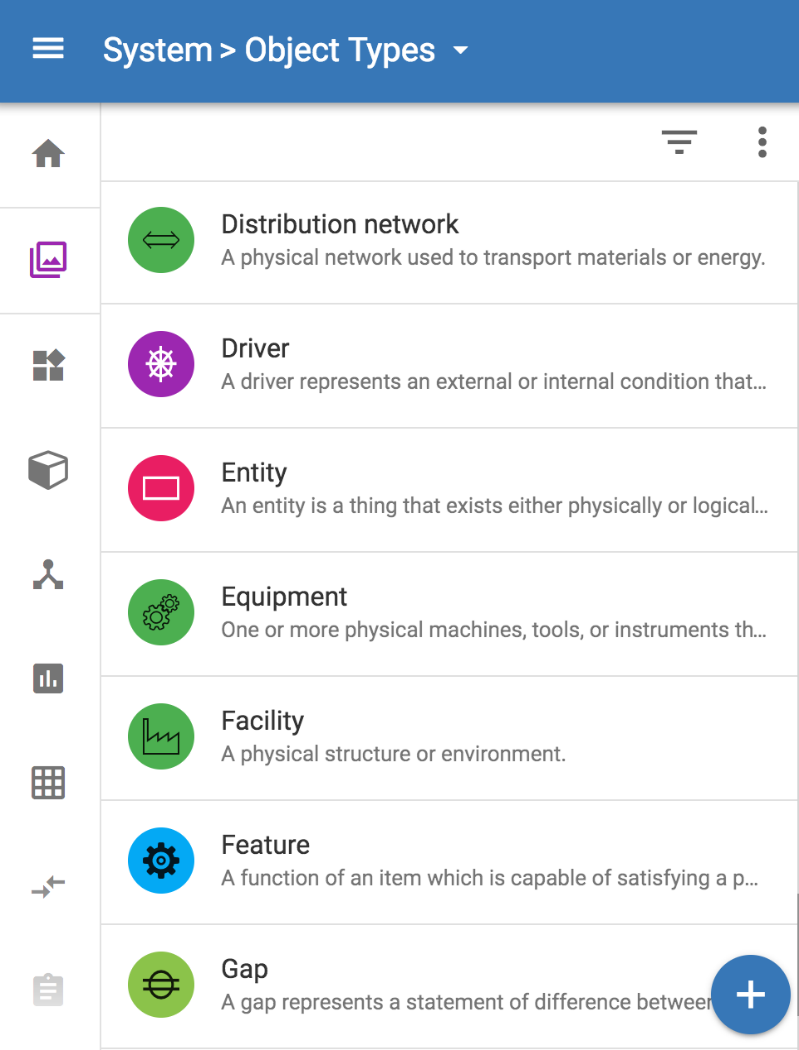Open the filter options
Viewport: 799px width, 1050px height.
679,143
